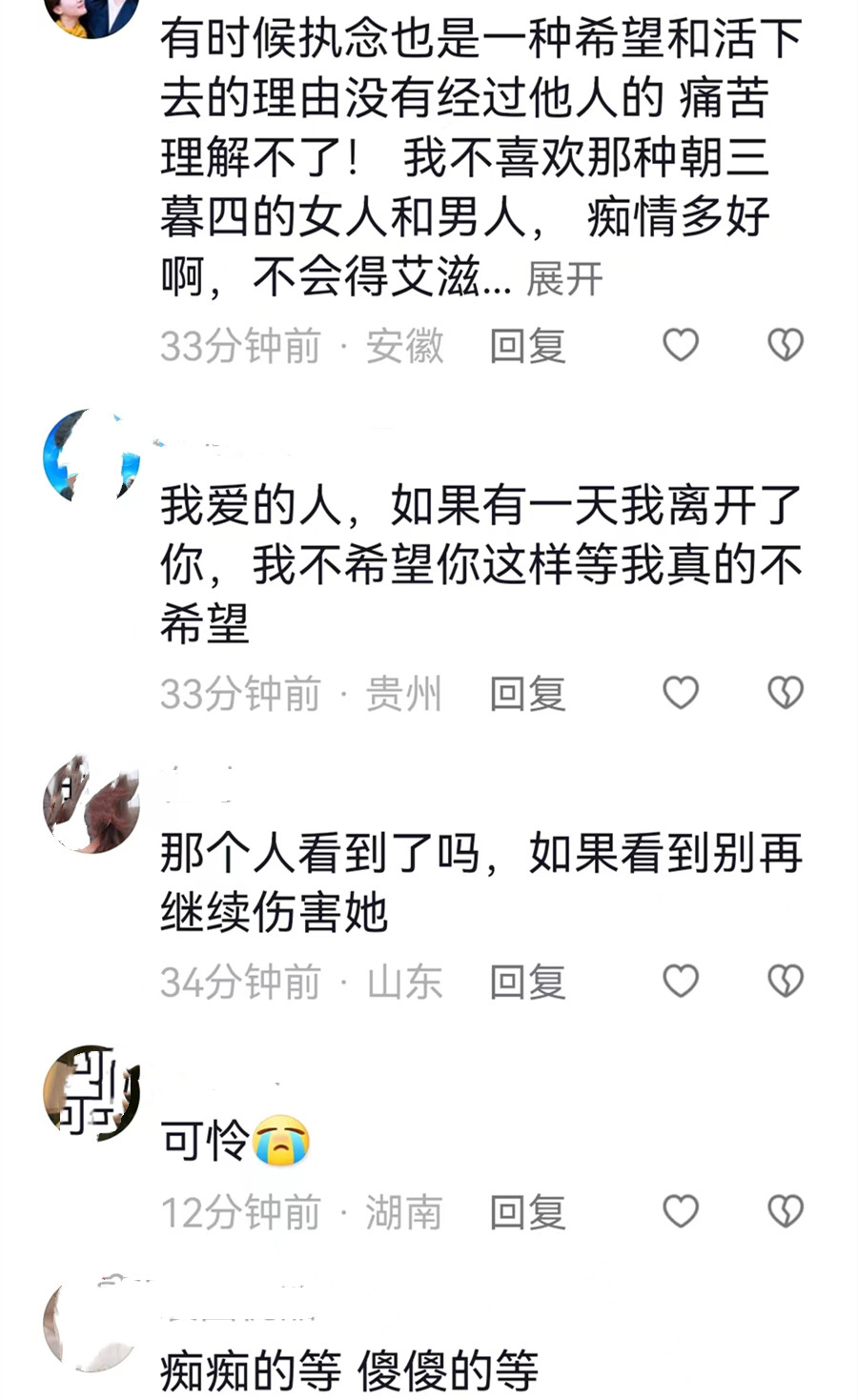The height and width of the screenshot is (1400, 858).
Task: Open the 可怜 commenter's avatar
Action: [x=91, y=1094]
